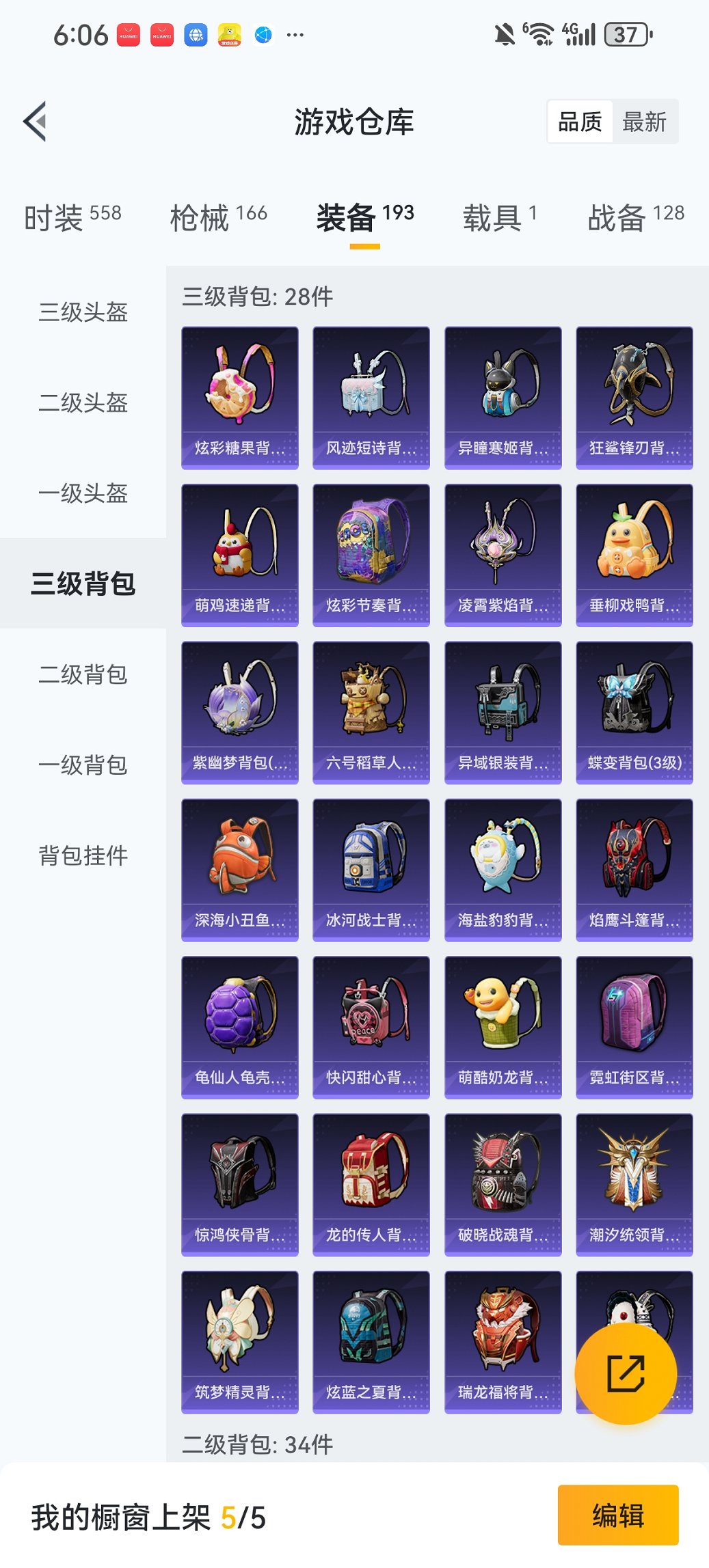This screenshot has height=1568, width=709.
Task: Sort warehouse by 最新
Action: coord(644,122)
